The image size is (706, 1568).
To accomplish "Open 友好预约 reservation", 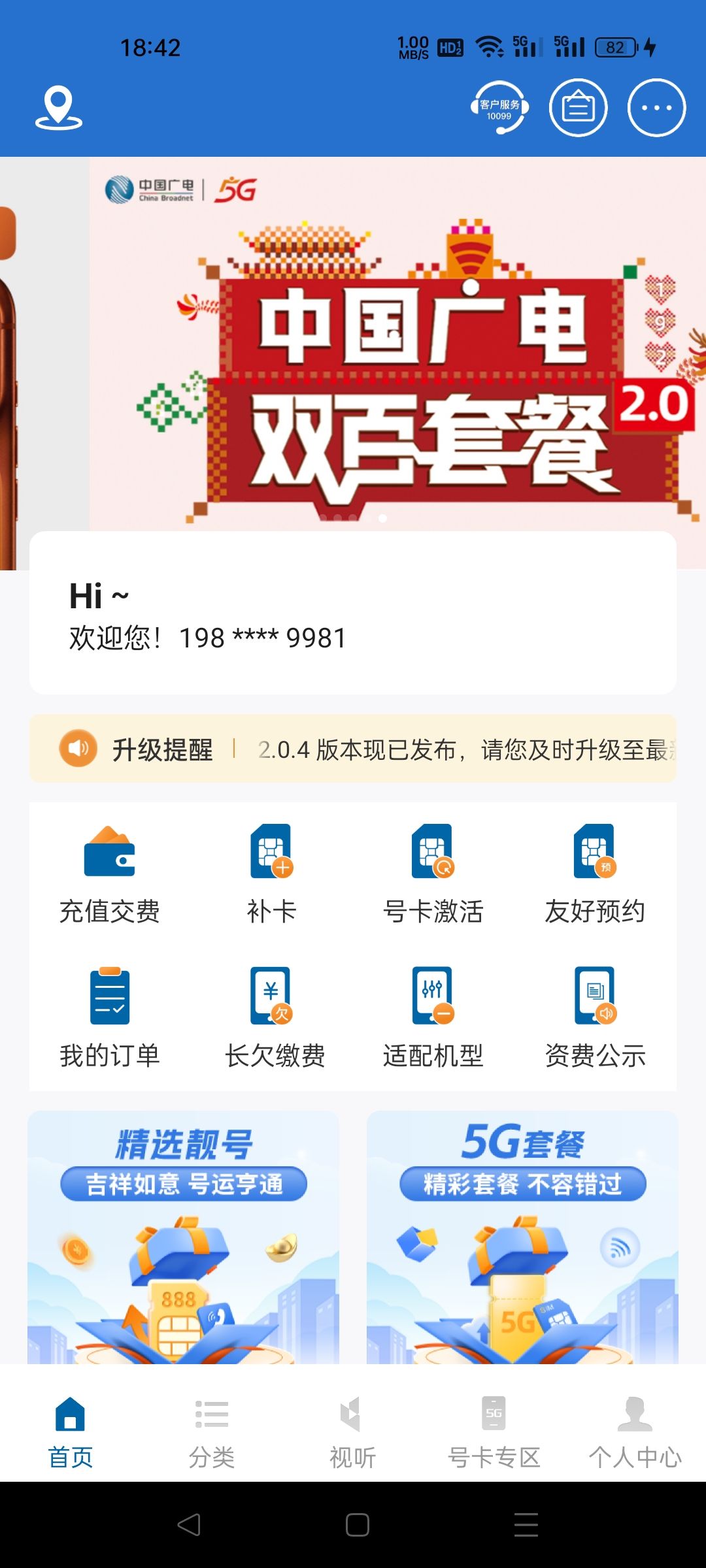I will [x=595, y=874].
